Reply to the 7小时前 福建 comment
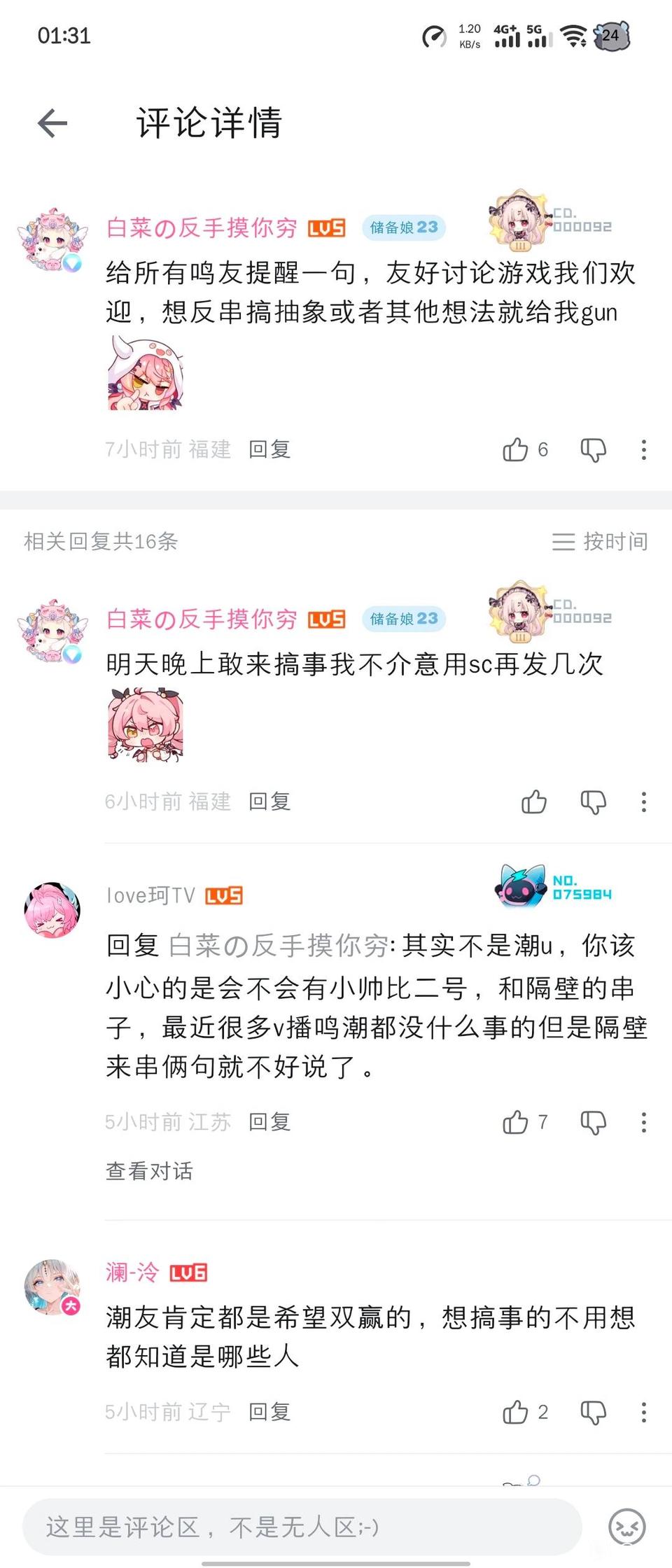672x1568 pixels. point(269,449)
